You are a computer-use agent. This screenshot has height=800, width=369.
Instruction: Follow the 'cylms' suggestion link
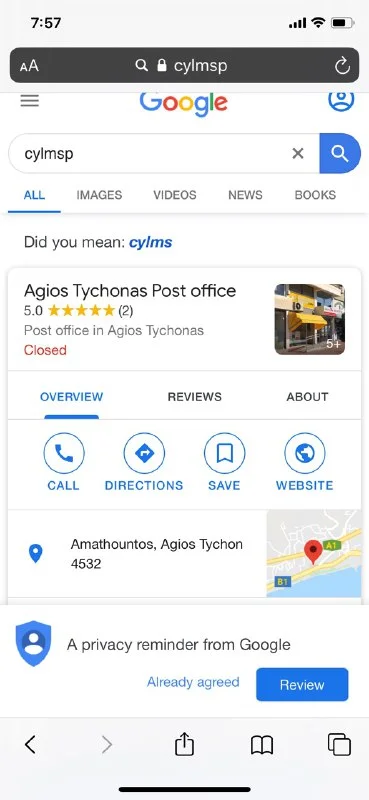click(x=151, y=242)
